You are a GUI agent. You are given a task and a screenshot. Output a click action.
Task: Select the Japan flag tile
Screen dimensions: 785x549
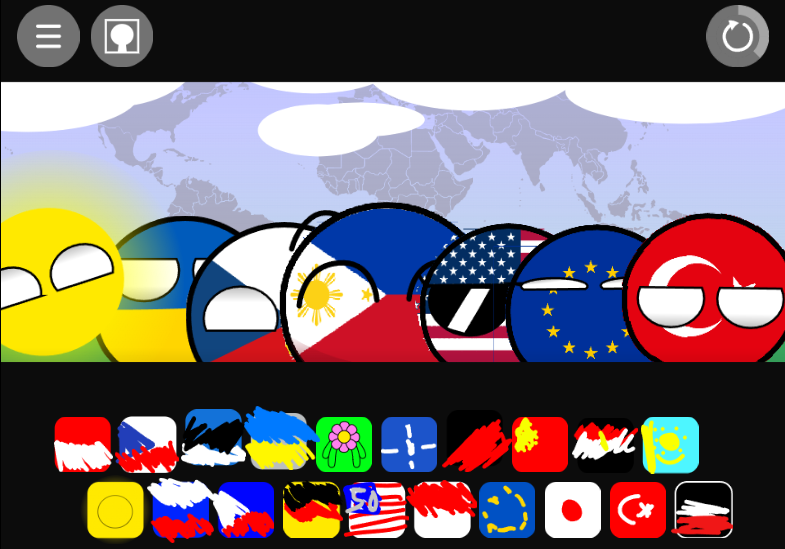click(x=573, y=510)
